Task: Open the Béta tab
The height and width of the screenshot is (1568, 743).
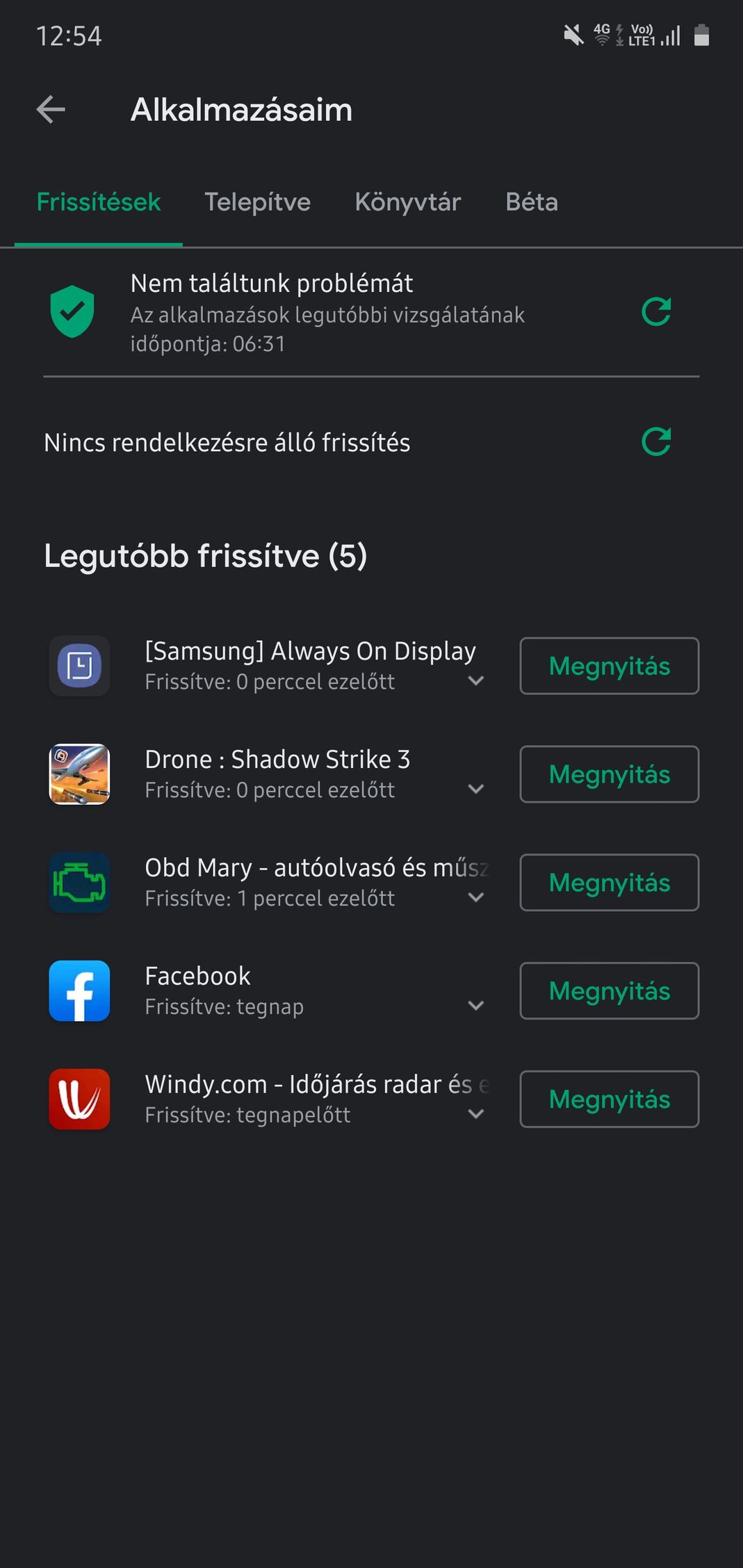Action: click(x=532, y=202)
